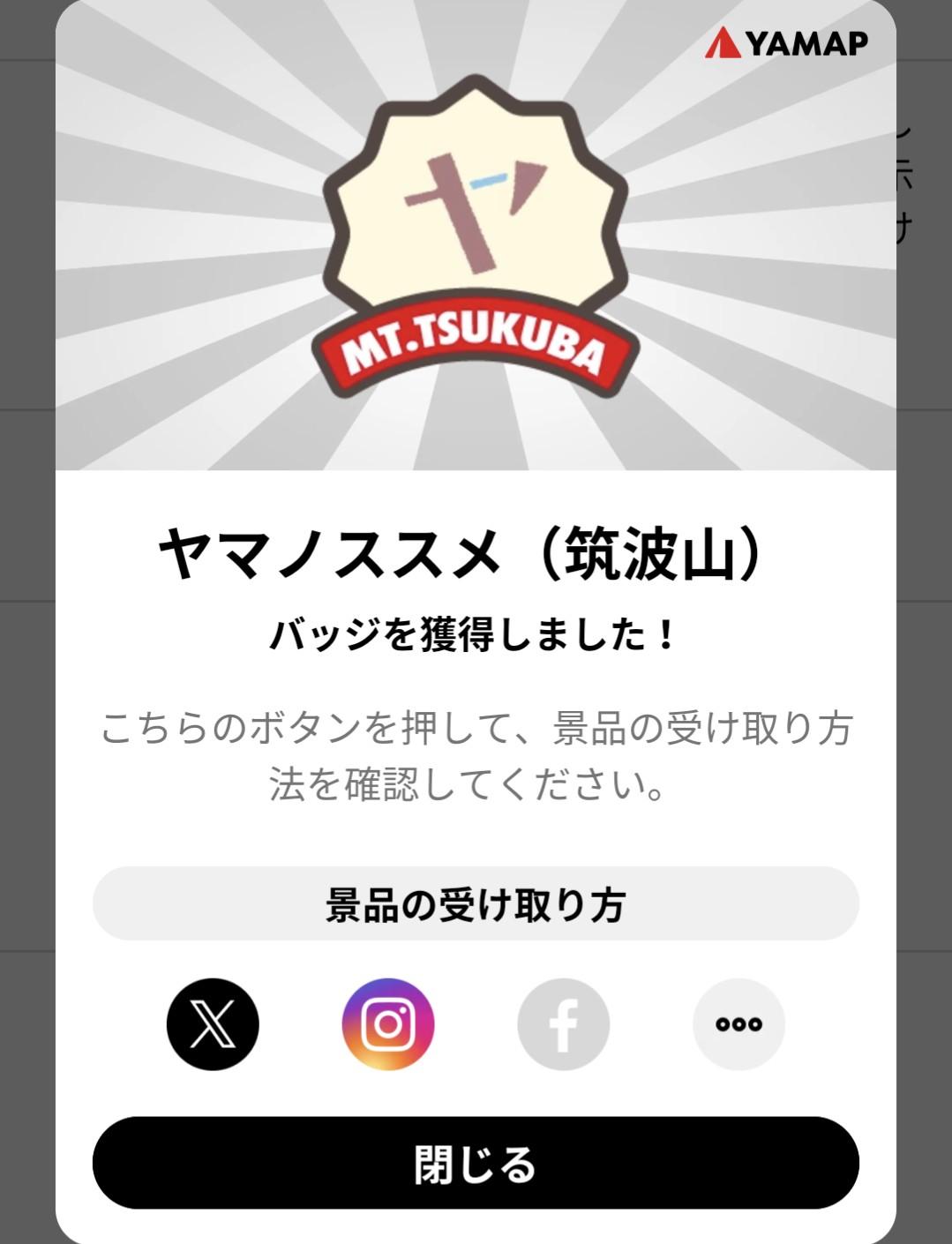952x1244 pixels.
Task: Open more sharing options via the ellipsis icon
Action: pyautogui.click(x=739, y=1023)
